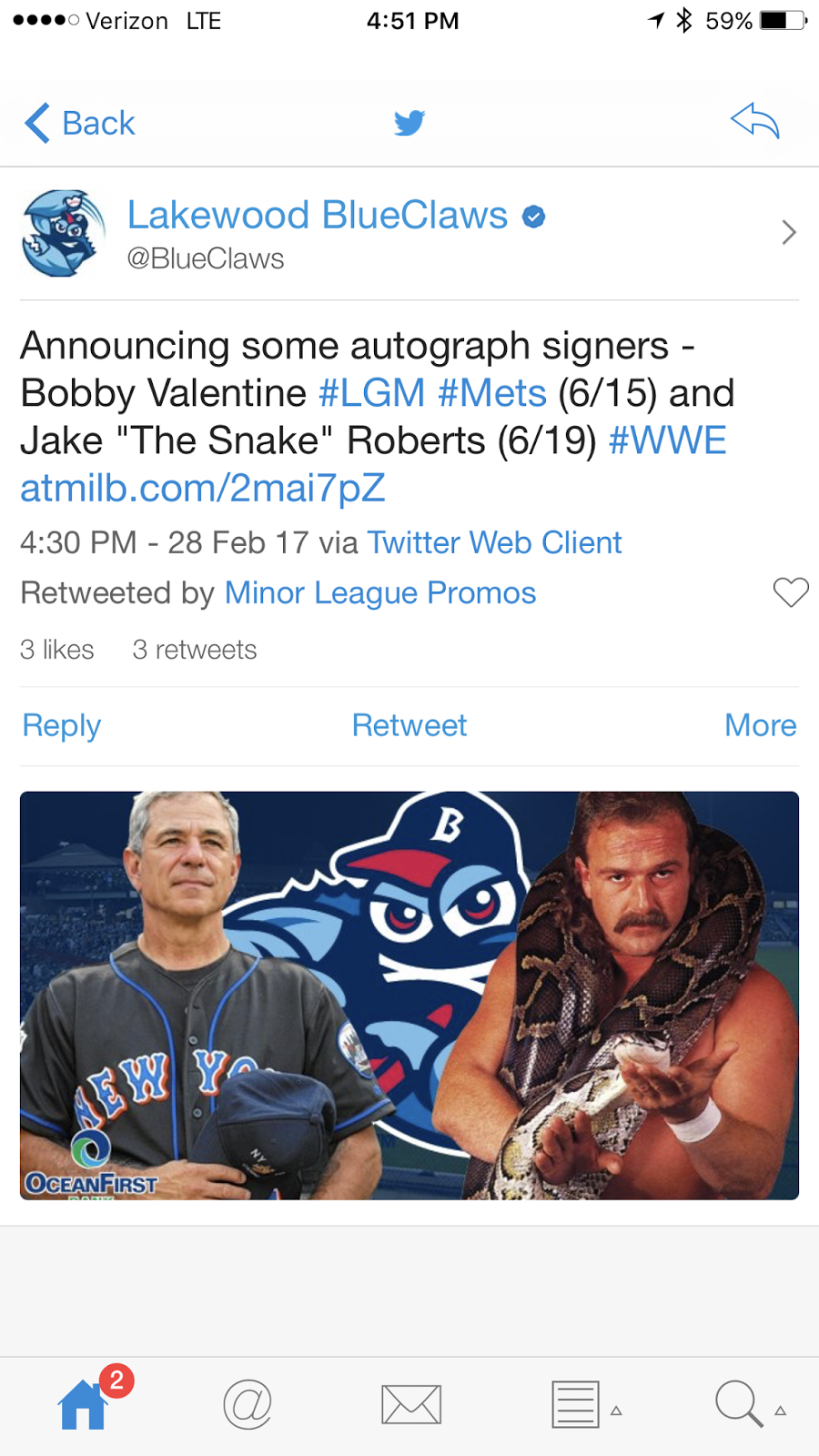This screenshot has height=1456, width=819.
Task: Like this tweet with the heart icon
Action: pos(790,592)
